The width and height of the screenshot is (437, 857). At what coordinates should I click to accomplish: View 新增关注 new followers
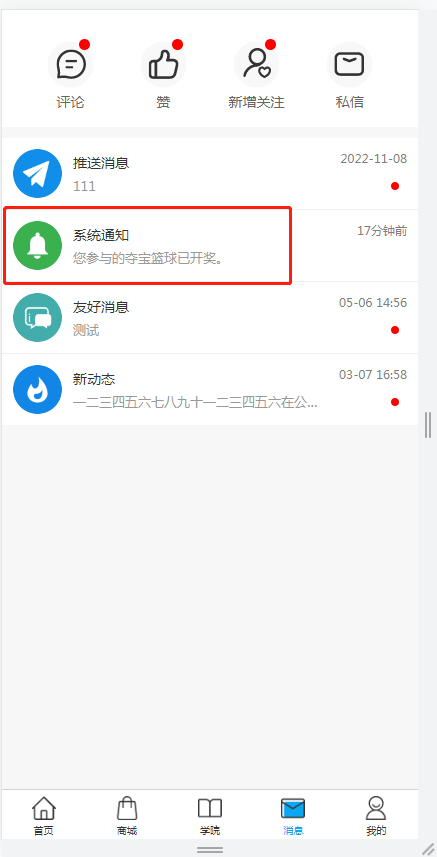pyautogui.click(x=256, y=75)
